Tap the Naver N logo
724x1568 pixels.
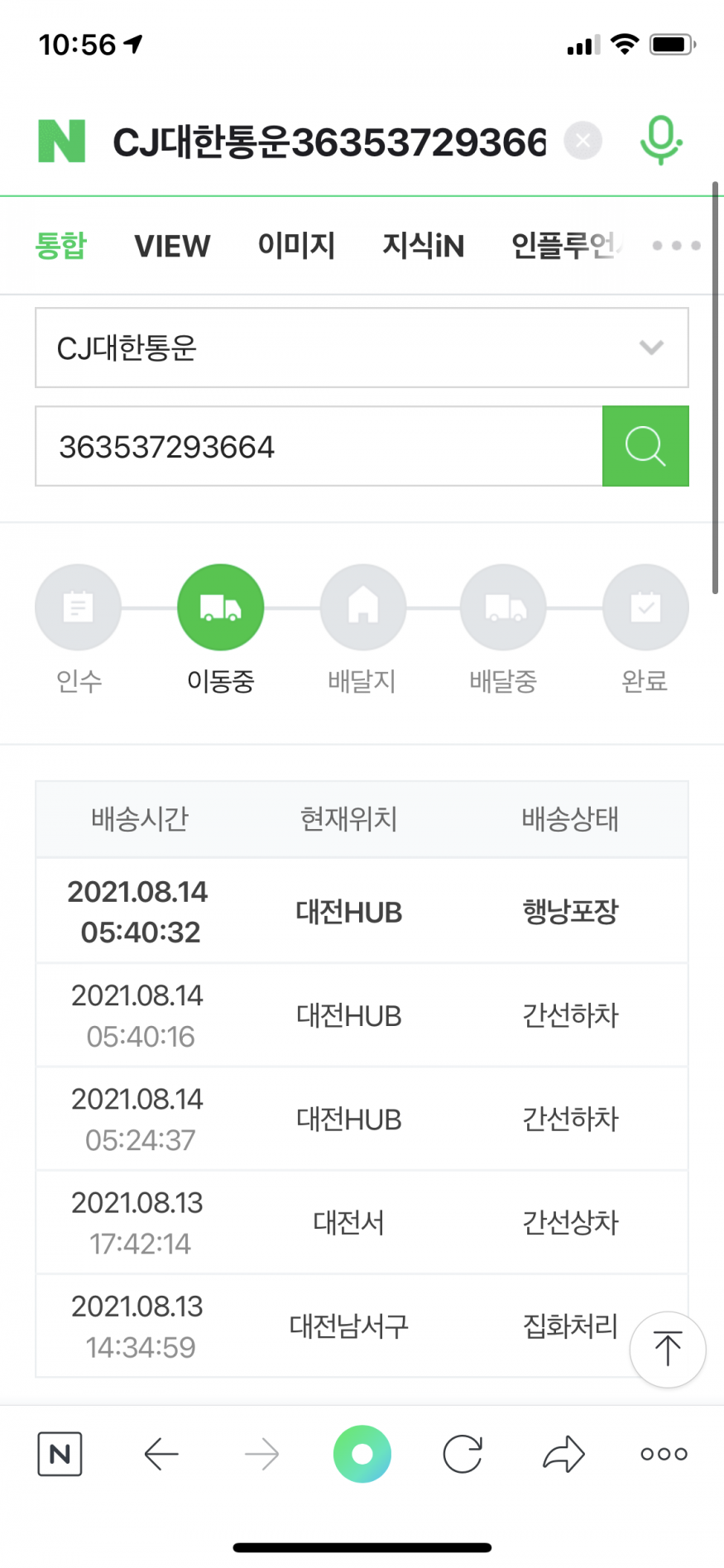62,141
